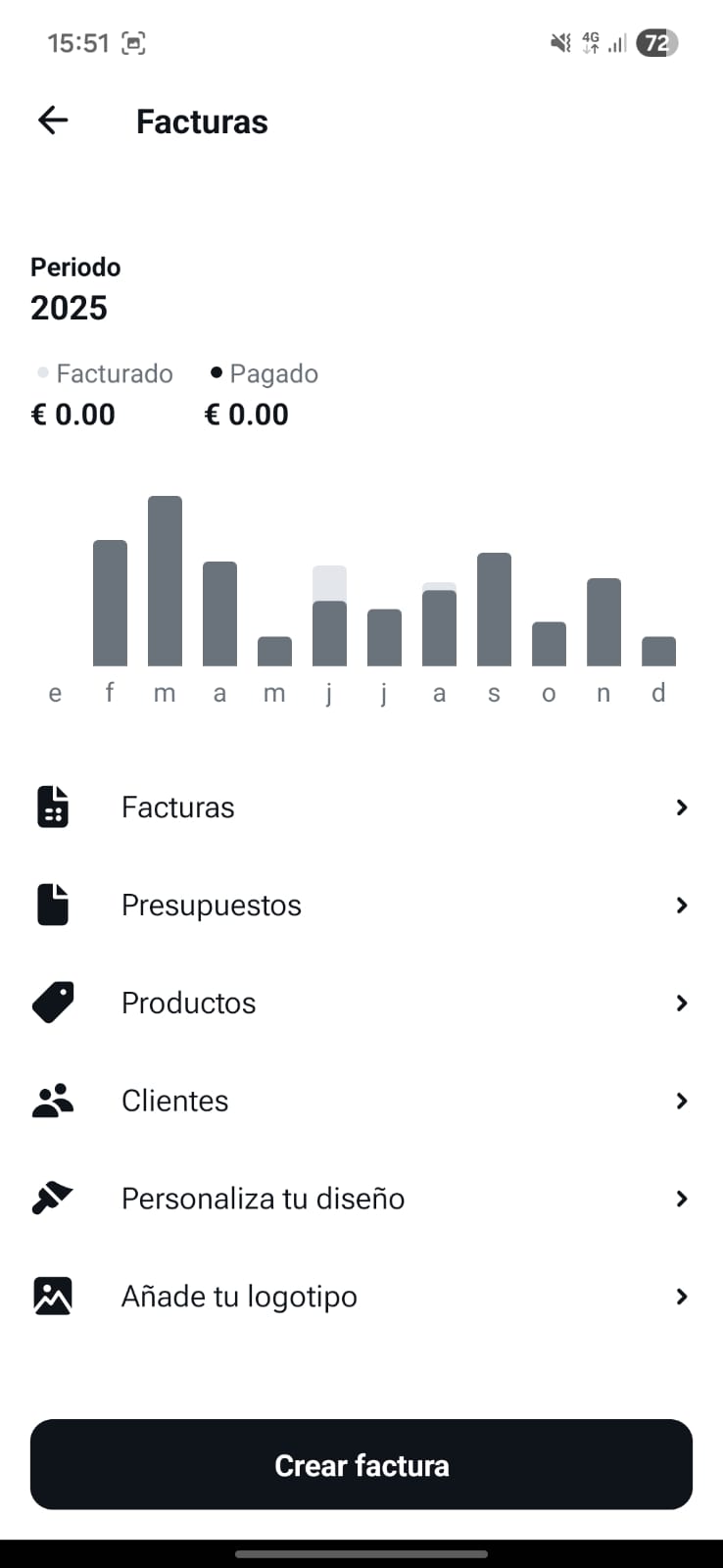Click the Presupuestos file icon

(52, 905)
